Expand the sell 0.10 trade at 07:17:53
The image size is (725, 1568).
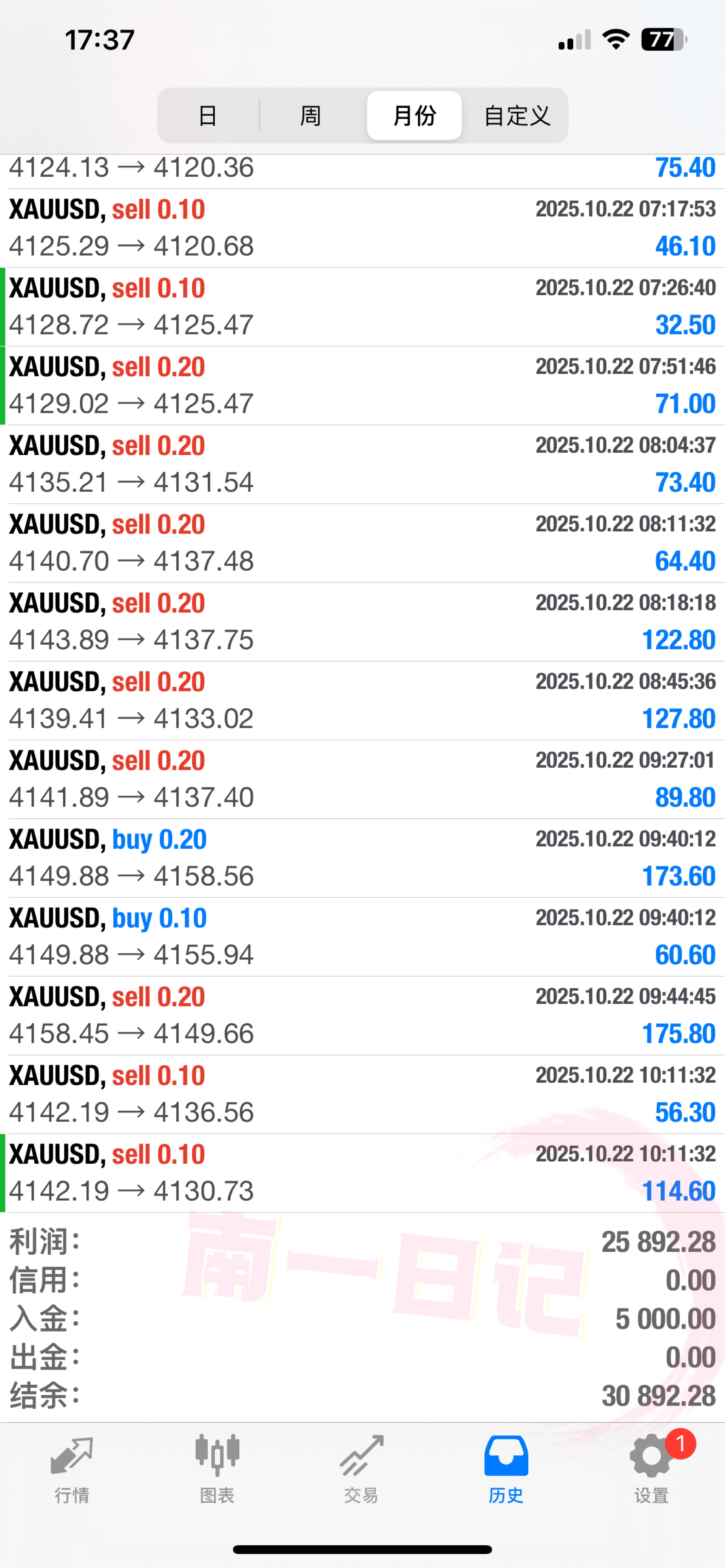[x=362, y=228]
